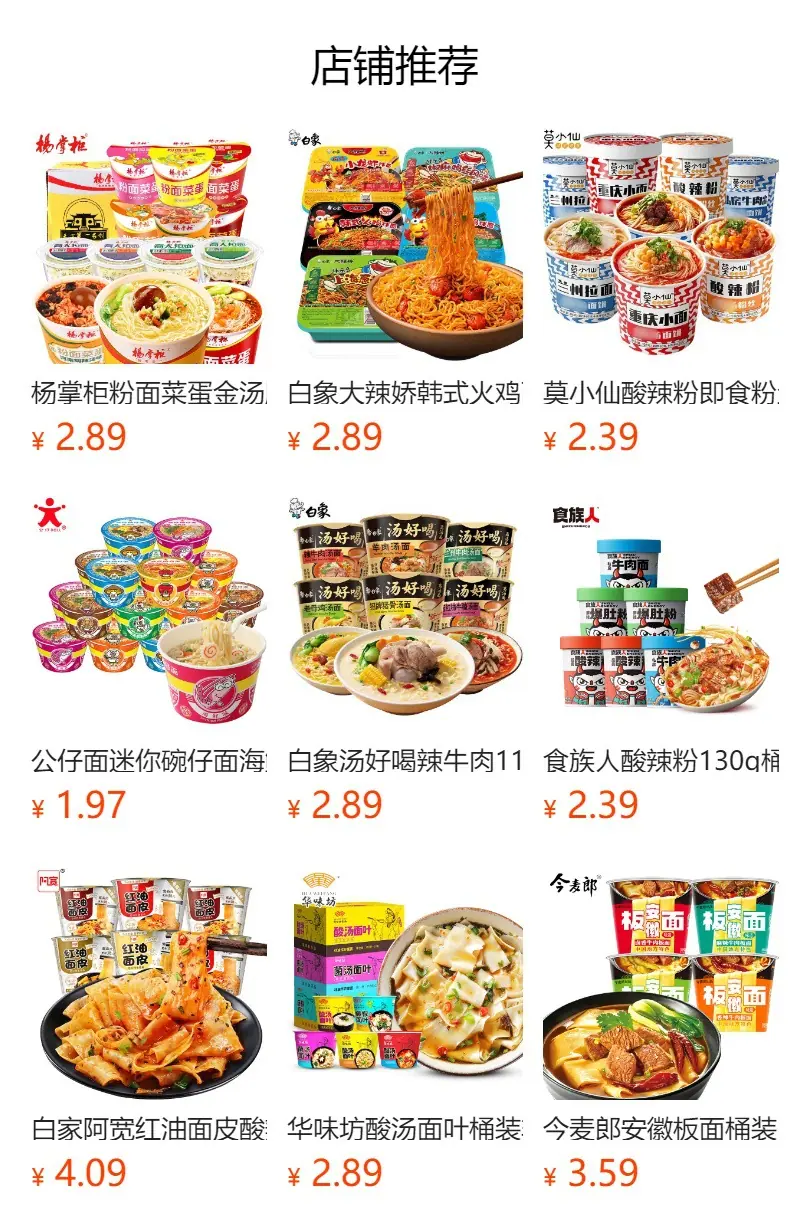
Task: Open the 白象汤好喝辣牛肉 product card
Action: [x=405, y=660]
